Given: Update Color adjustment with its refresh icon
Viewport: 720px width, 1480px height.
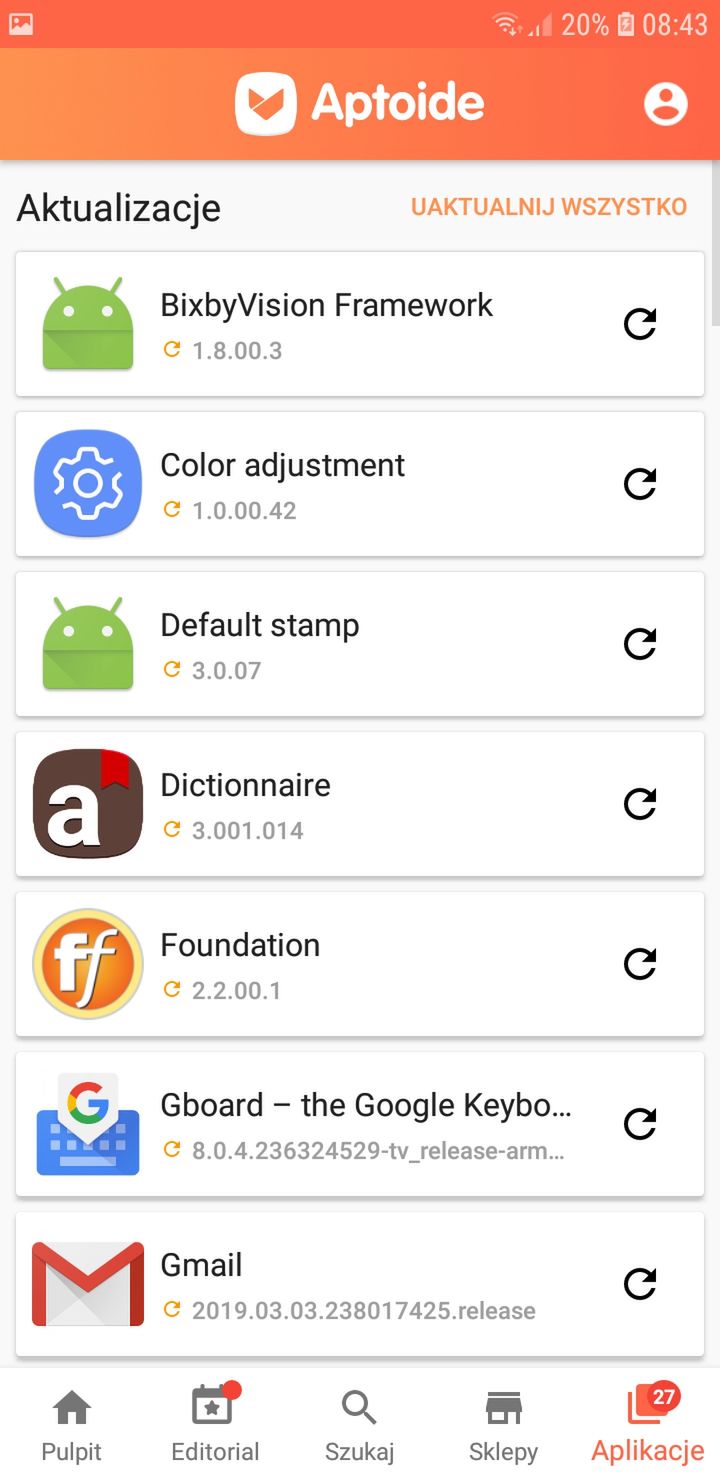Looking at the screenshot, I should pos(640,484).
